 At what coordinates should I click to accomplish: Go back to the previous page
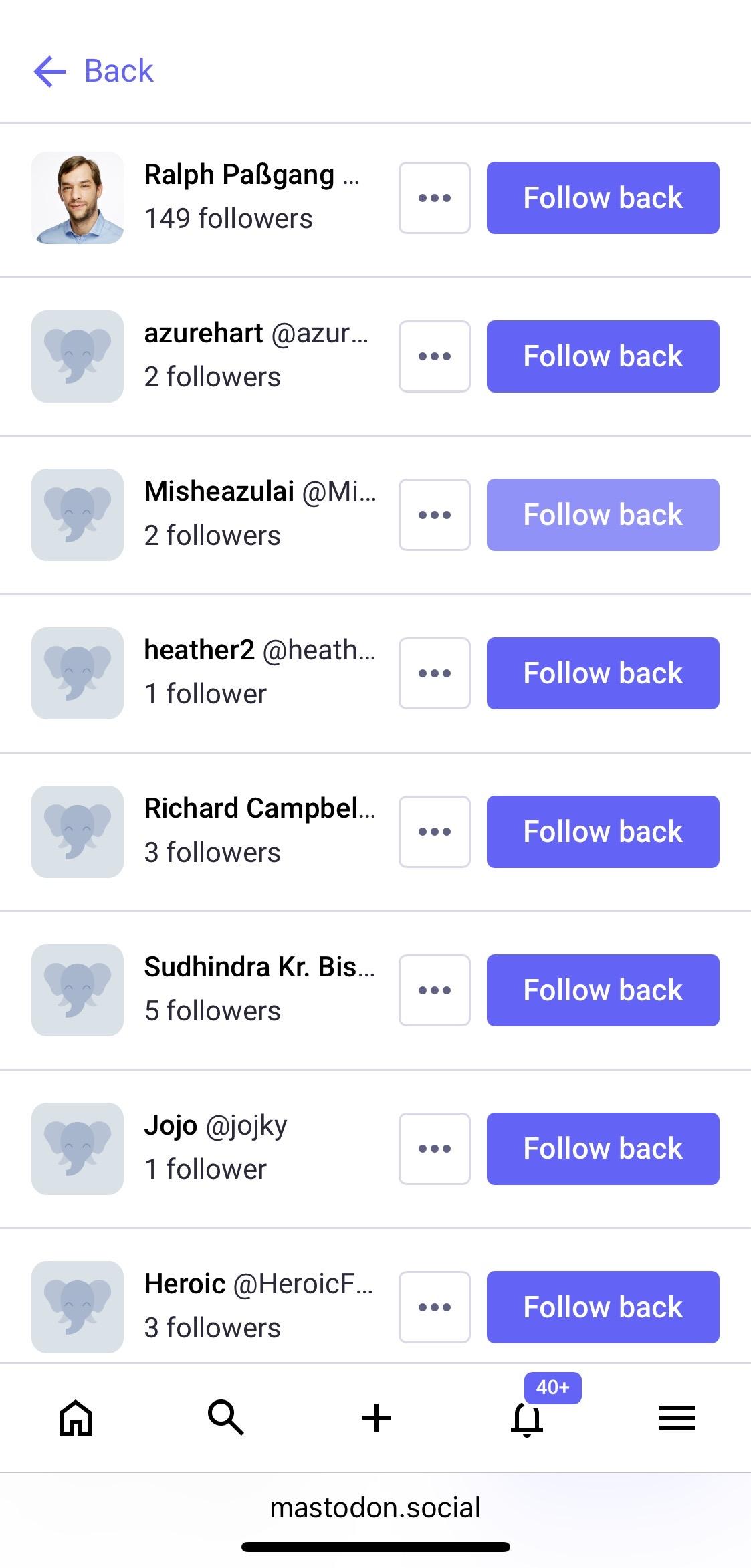94,71
